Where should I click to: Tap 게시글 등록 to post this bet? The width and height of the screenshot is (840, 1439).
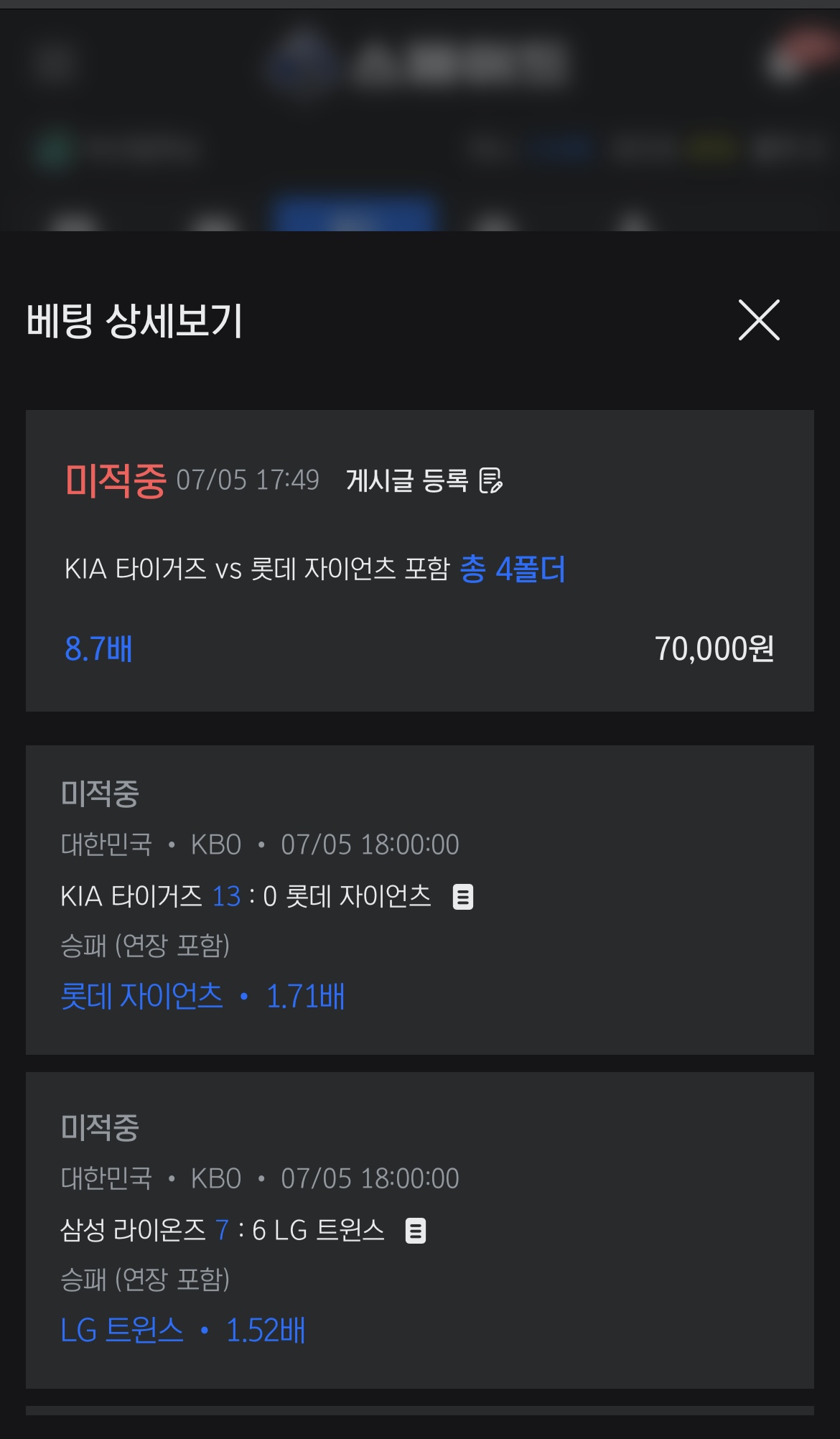(x=424, y=480)
